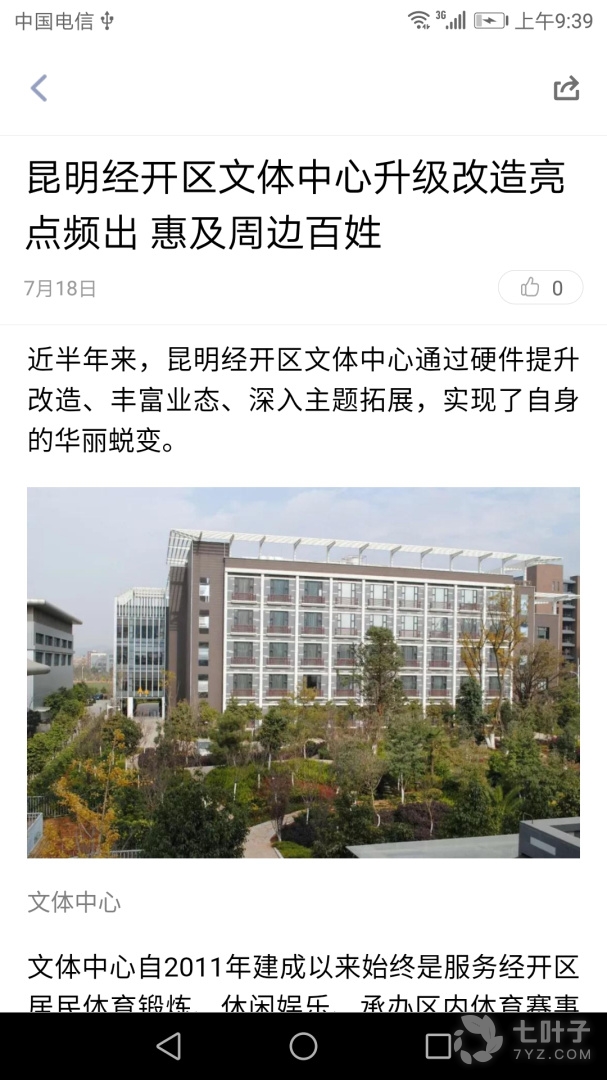
Task: Tap the system back button
Action: point(169,1046)
